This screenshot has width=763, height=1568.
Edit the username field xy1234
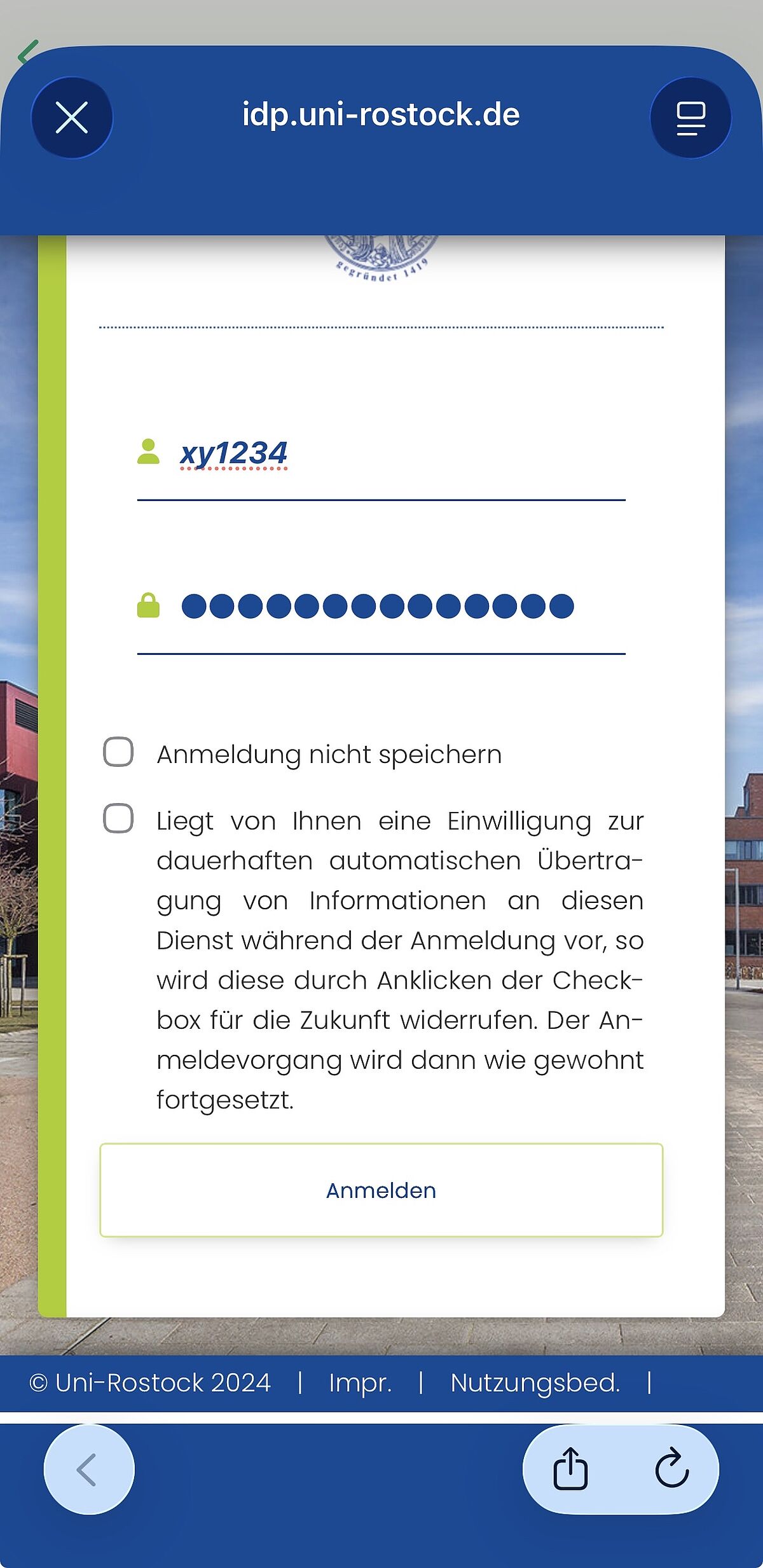click(381, 454)
